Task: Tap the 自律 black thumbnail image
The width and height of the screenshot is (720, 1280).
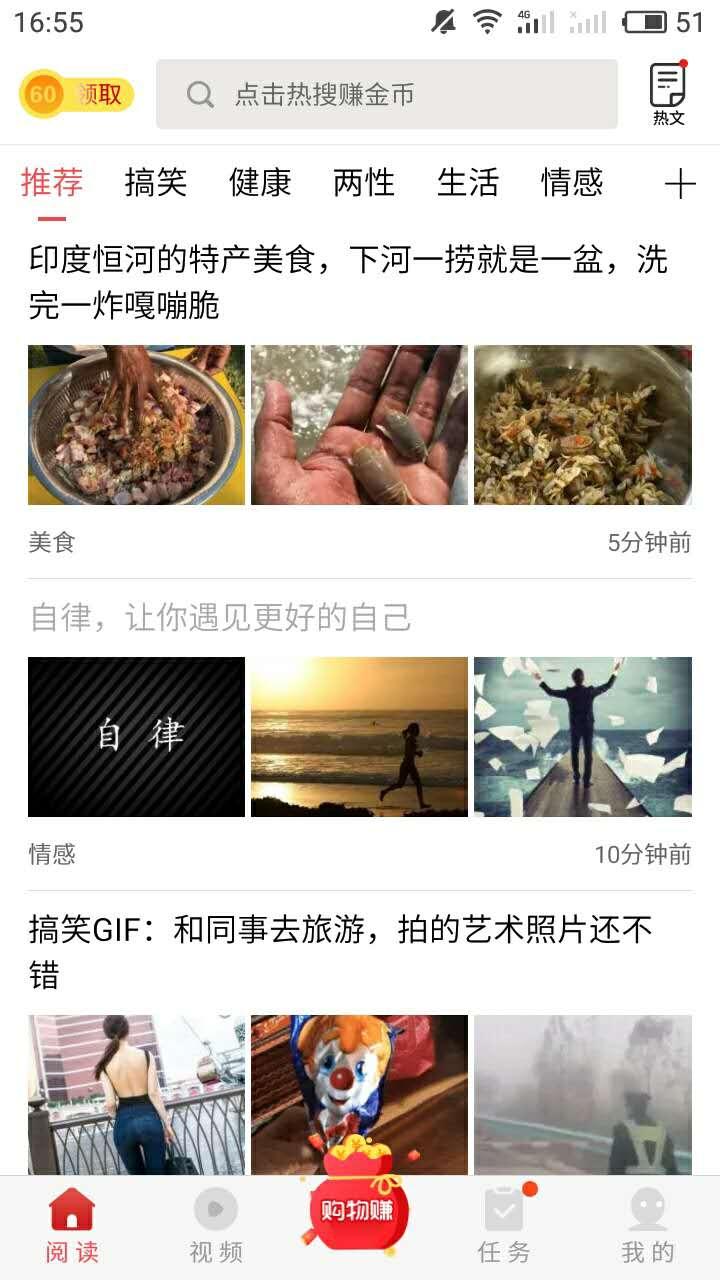Action: coord(135,736)
